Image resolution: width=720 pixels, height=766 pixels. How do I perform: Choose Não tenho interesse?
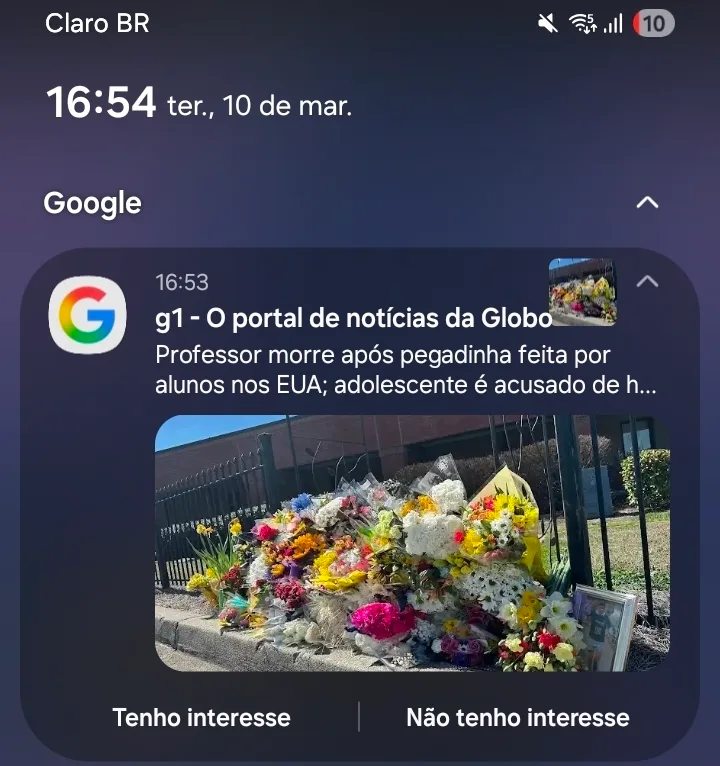[x=517, y=717]
